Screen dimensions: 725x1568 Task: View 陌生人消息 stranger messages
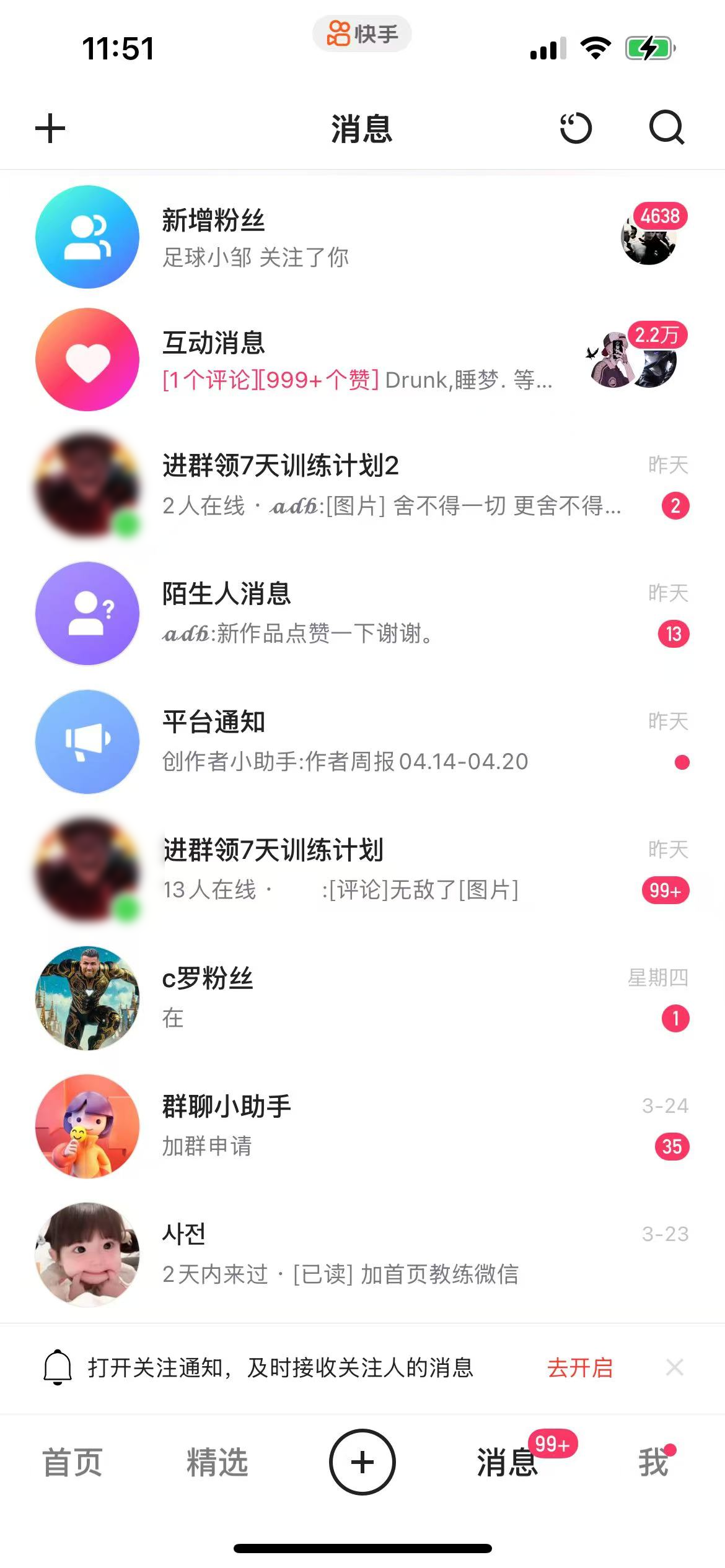click(362, 613)
